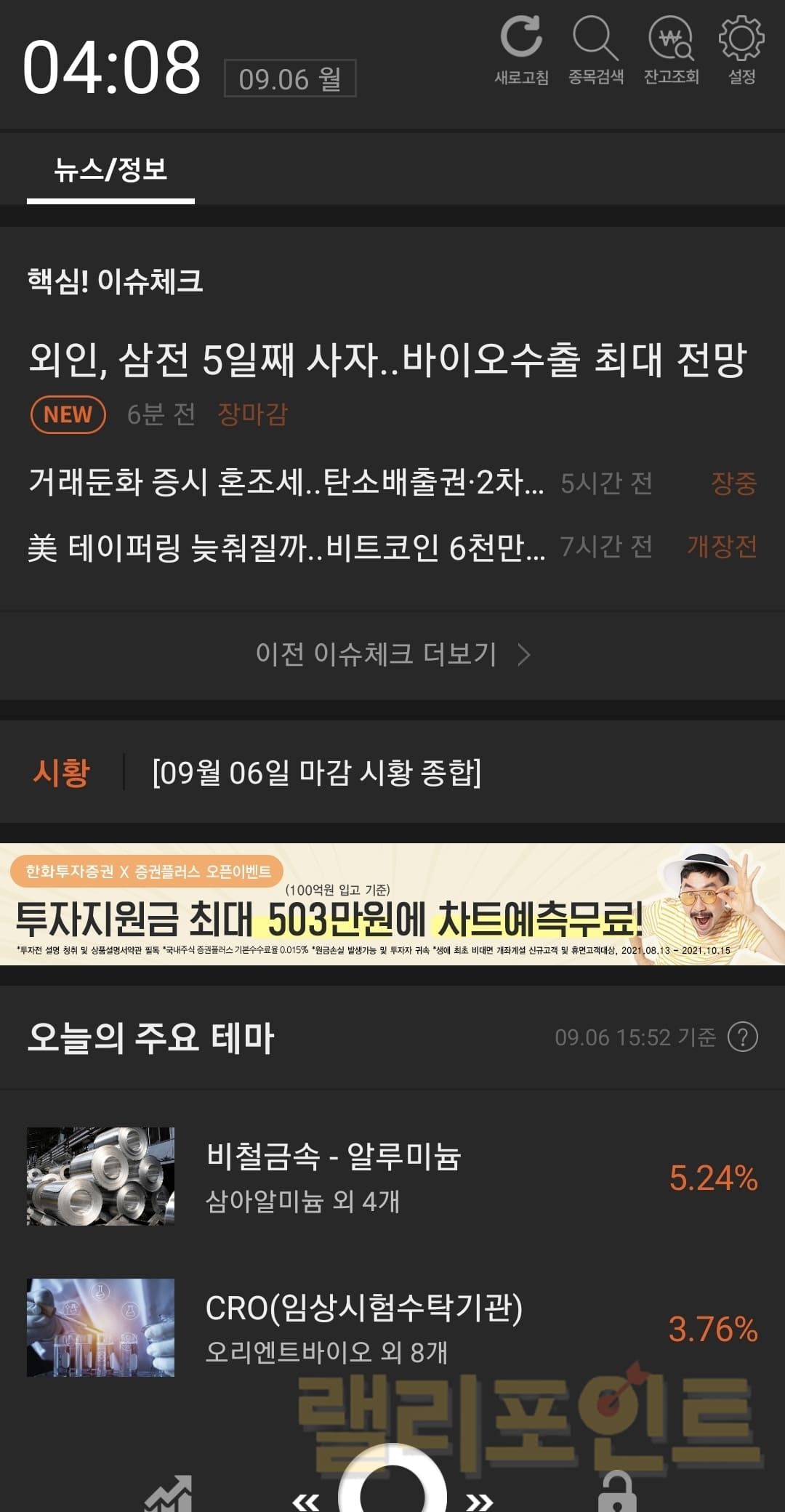Open theme 비철금속 - 알루미늄

click(x=392, y=1176)
